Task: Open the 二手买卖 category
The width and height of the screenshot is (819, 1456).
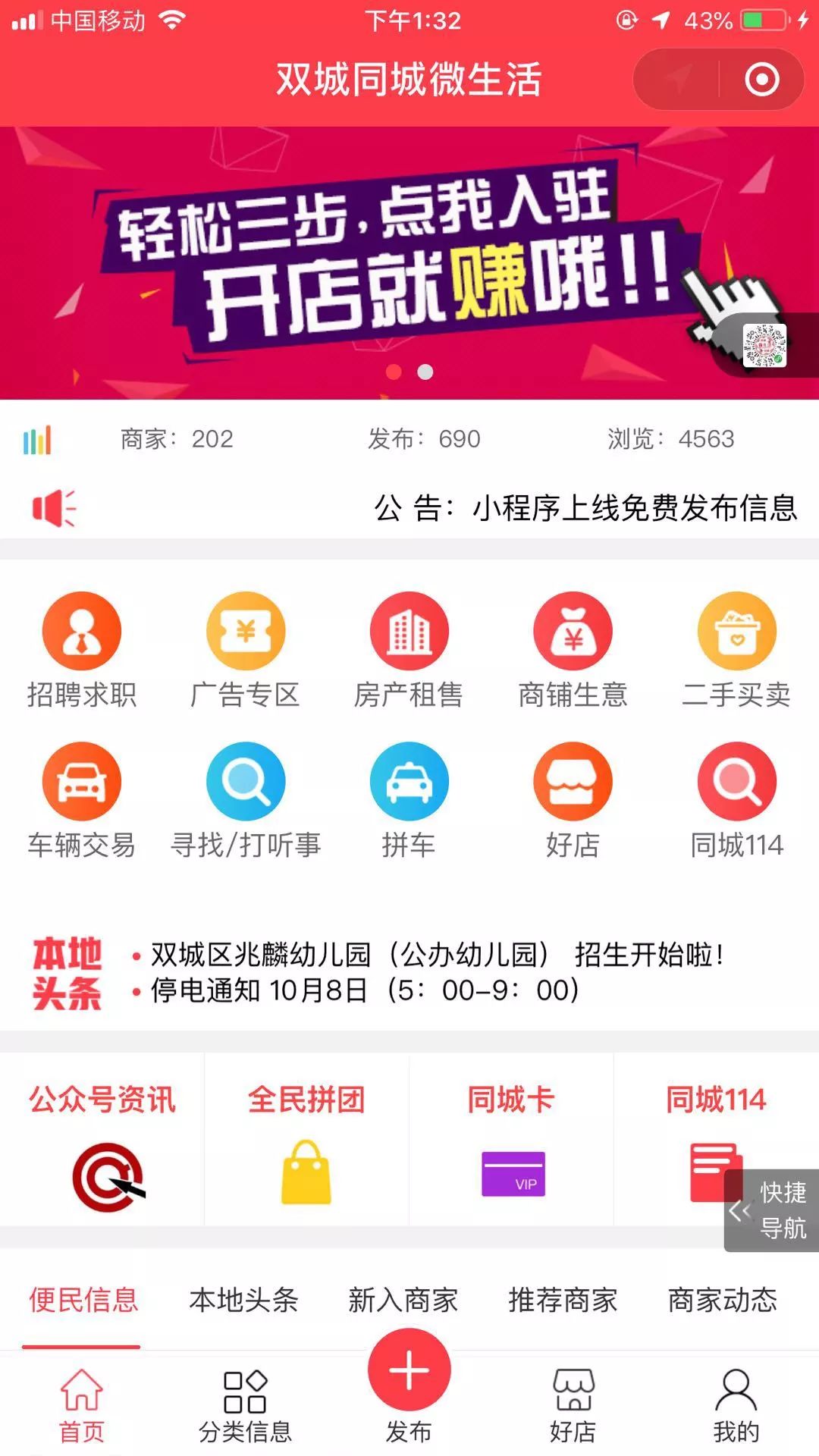Action: 736,648
